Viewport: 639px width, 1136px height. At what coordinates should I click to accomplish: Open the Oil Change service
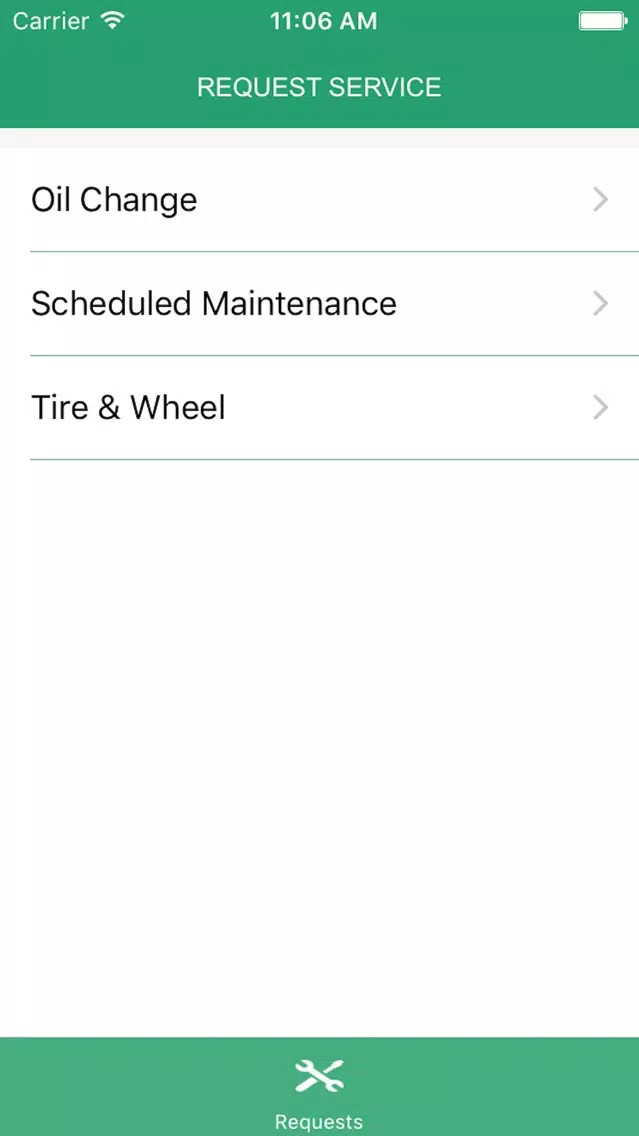[320, 199]
